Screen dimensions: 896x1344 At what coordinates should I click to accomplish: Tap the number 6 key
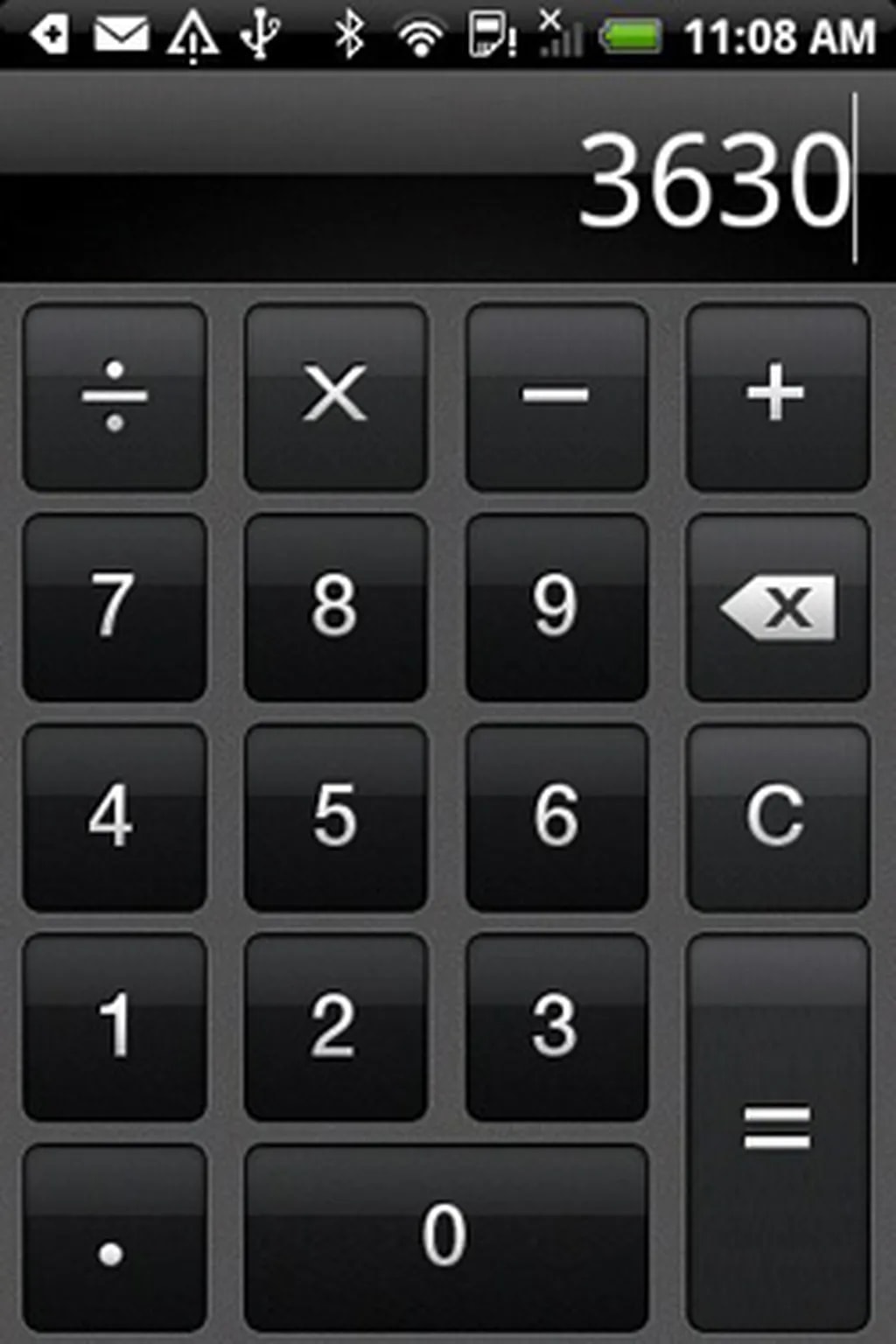point(556,817)
